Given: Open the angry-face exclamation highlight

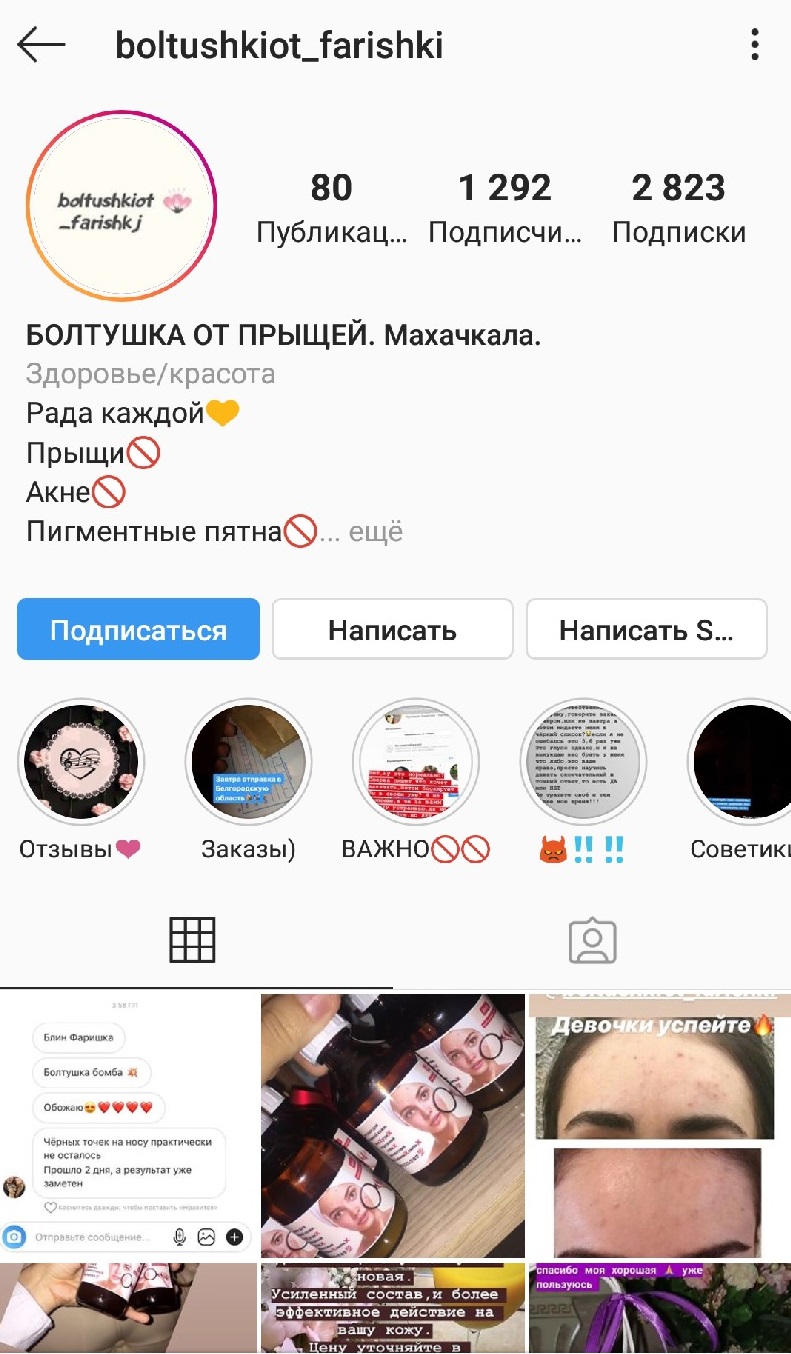Looking at the screenshot, I should (x=584, y=761).
